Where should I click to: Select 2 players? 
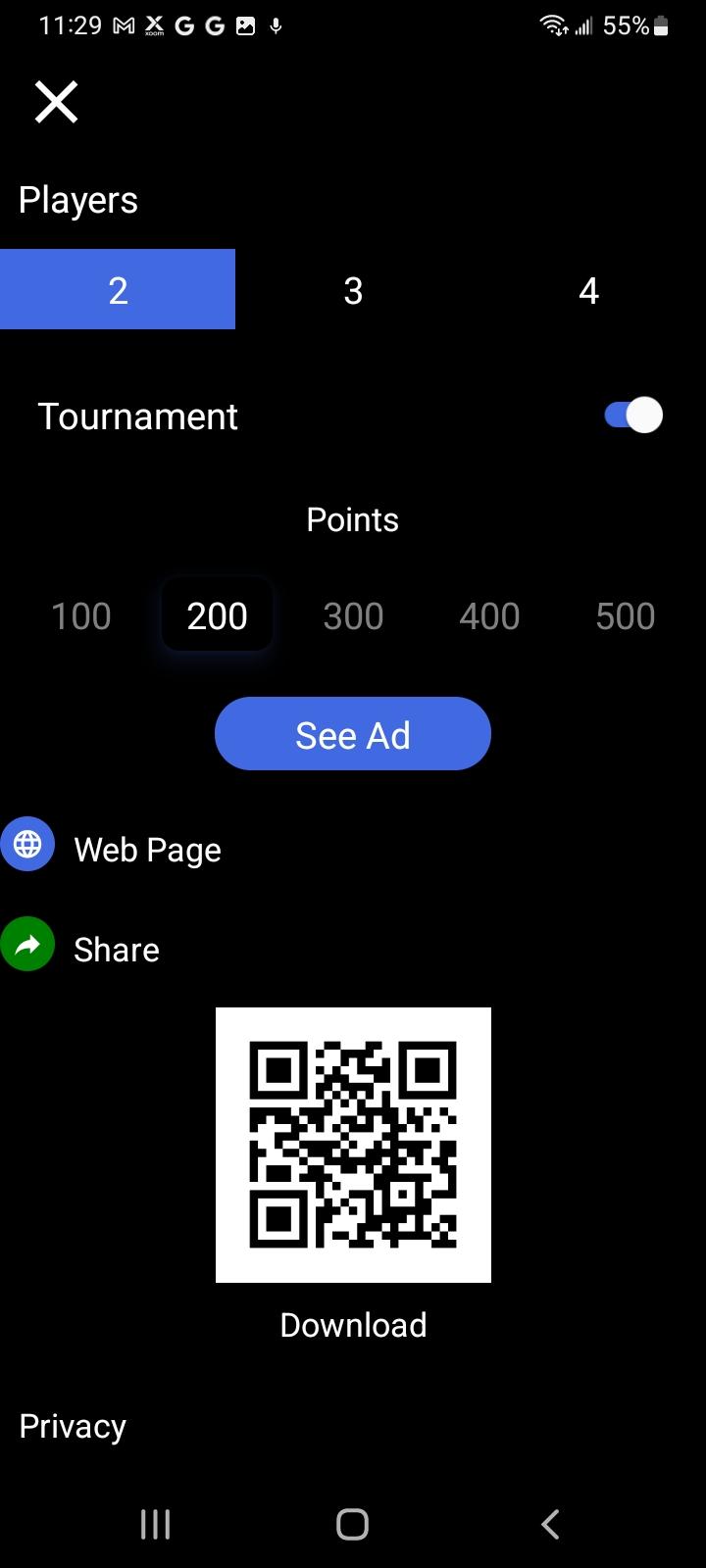pyautogui.click(x=118, y=290)
